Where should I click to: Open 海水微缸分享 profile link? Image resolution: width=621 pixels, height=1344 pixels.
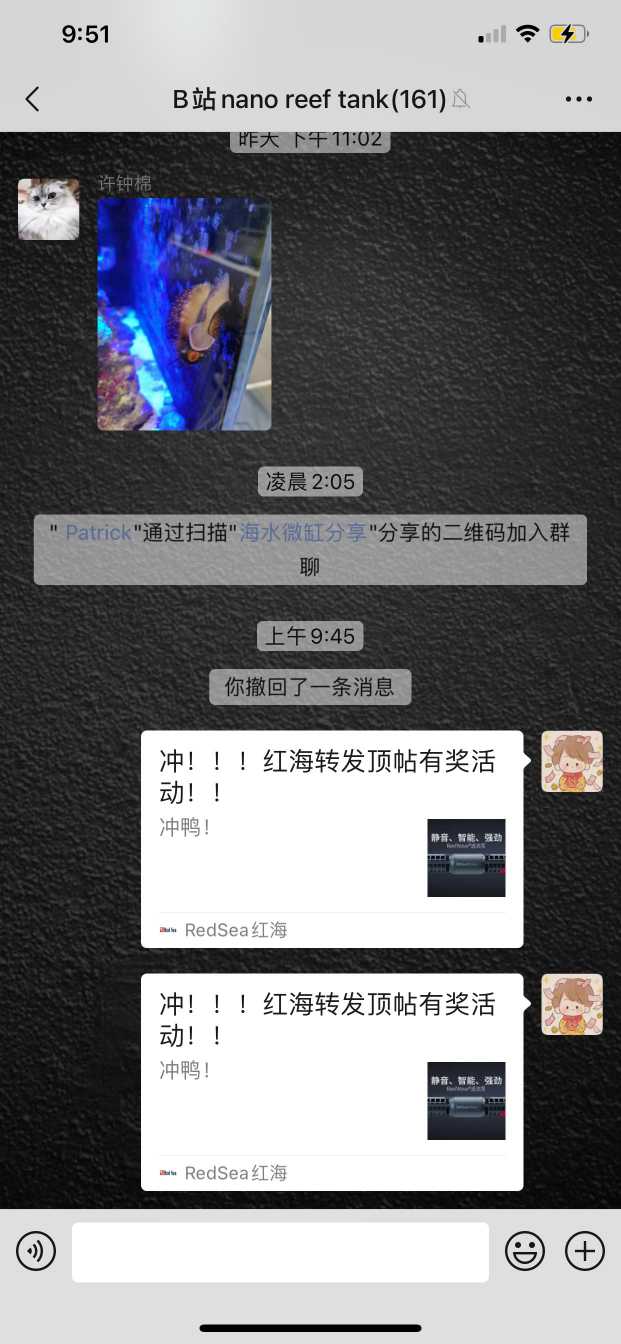[x=303, y=533]
